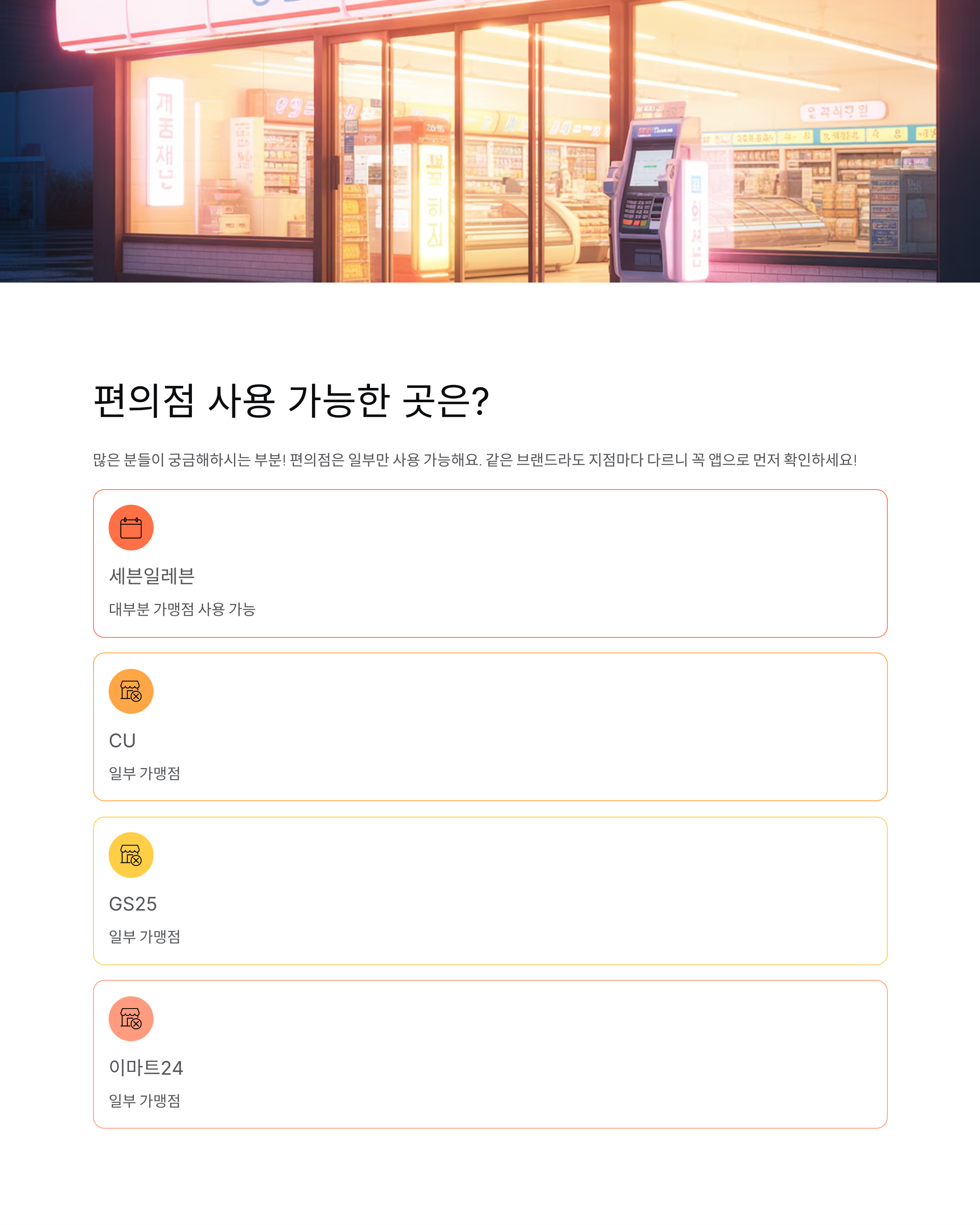The height and width of the screenshot is (1225, 980).
Task: Click the orange circle behind the calendar icon
Action: tap(131, 527)
